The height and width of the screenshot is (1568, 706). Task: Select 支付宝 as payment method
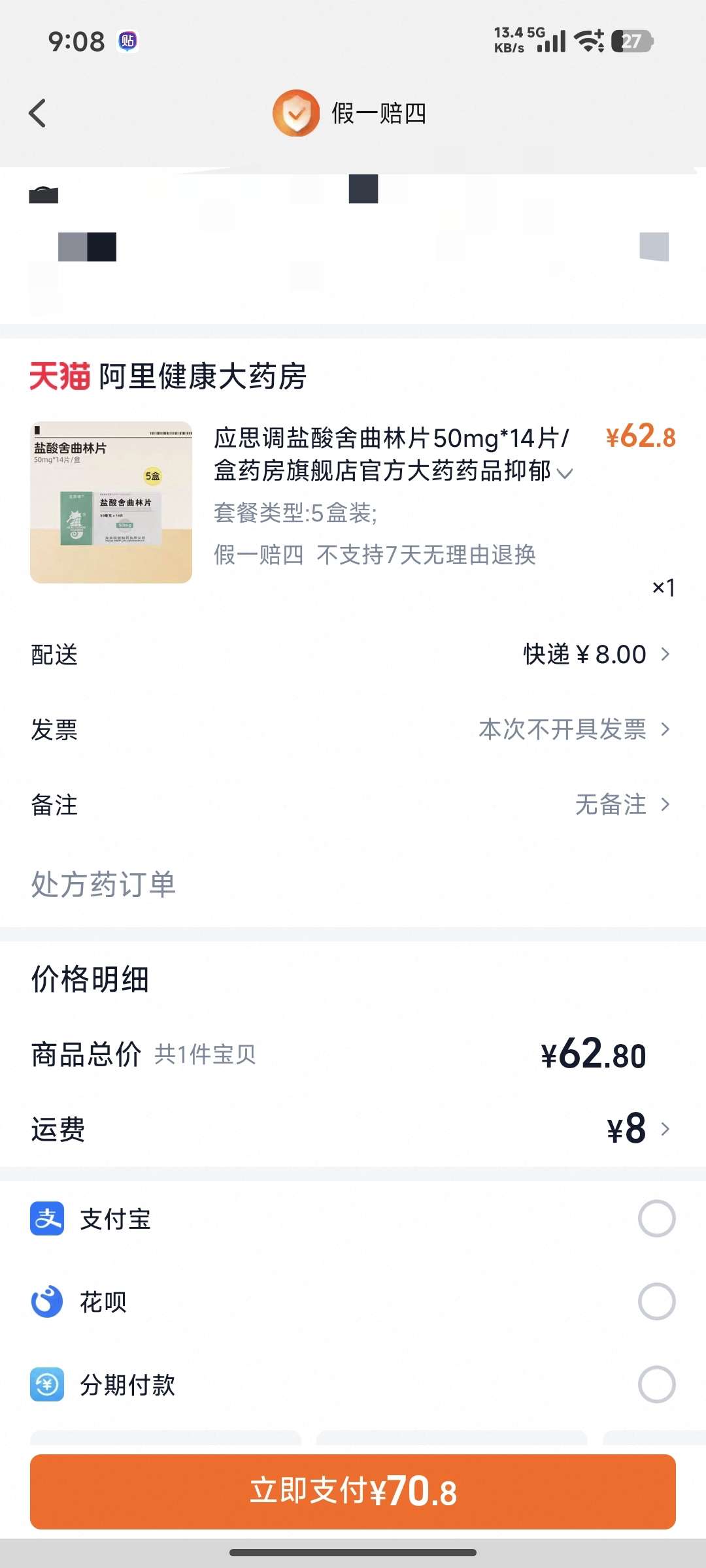point(656,1218)
